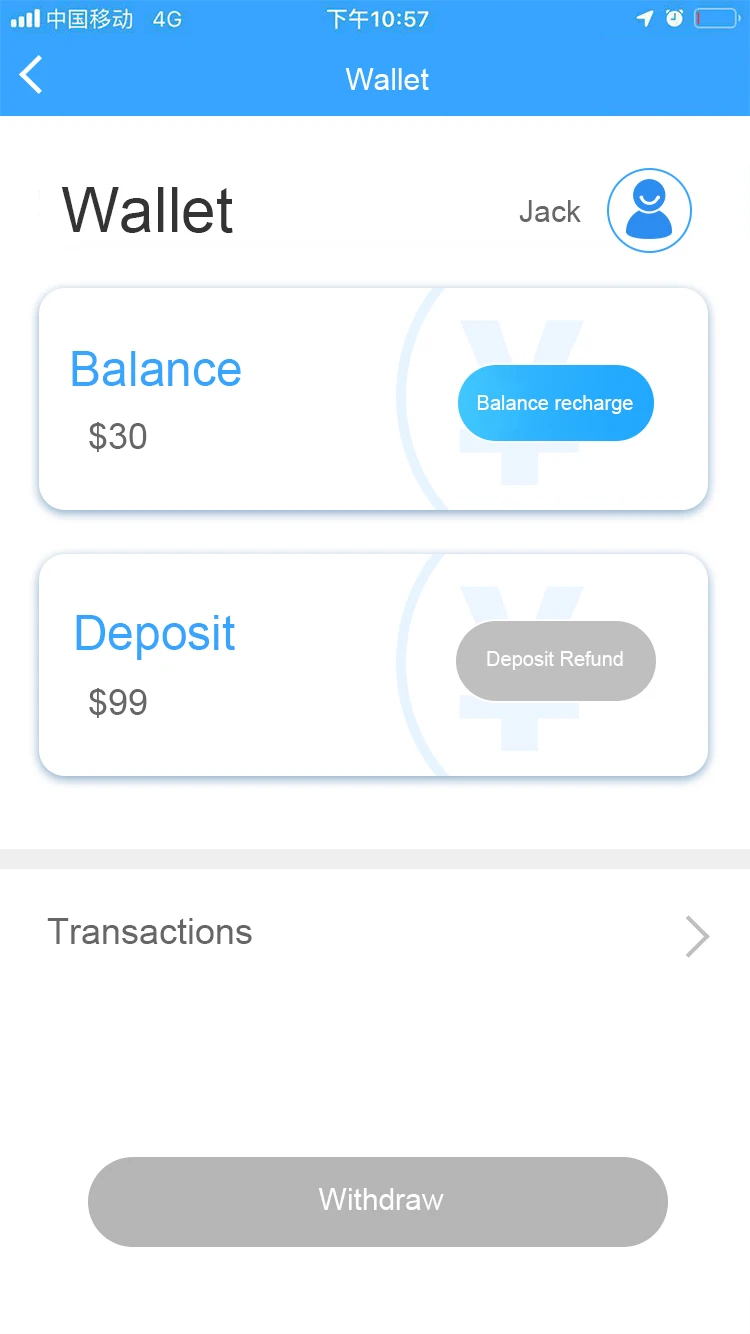Tap the Withdraw button
The height and width of the screenshot is (1334, 750).
click(378, 1201)
